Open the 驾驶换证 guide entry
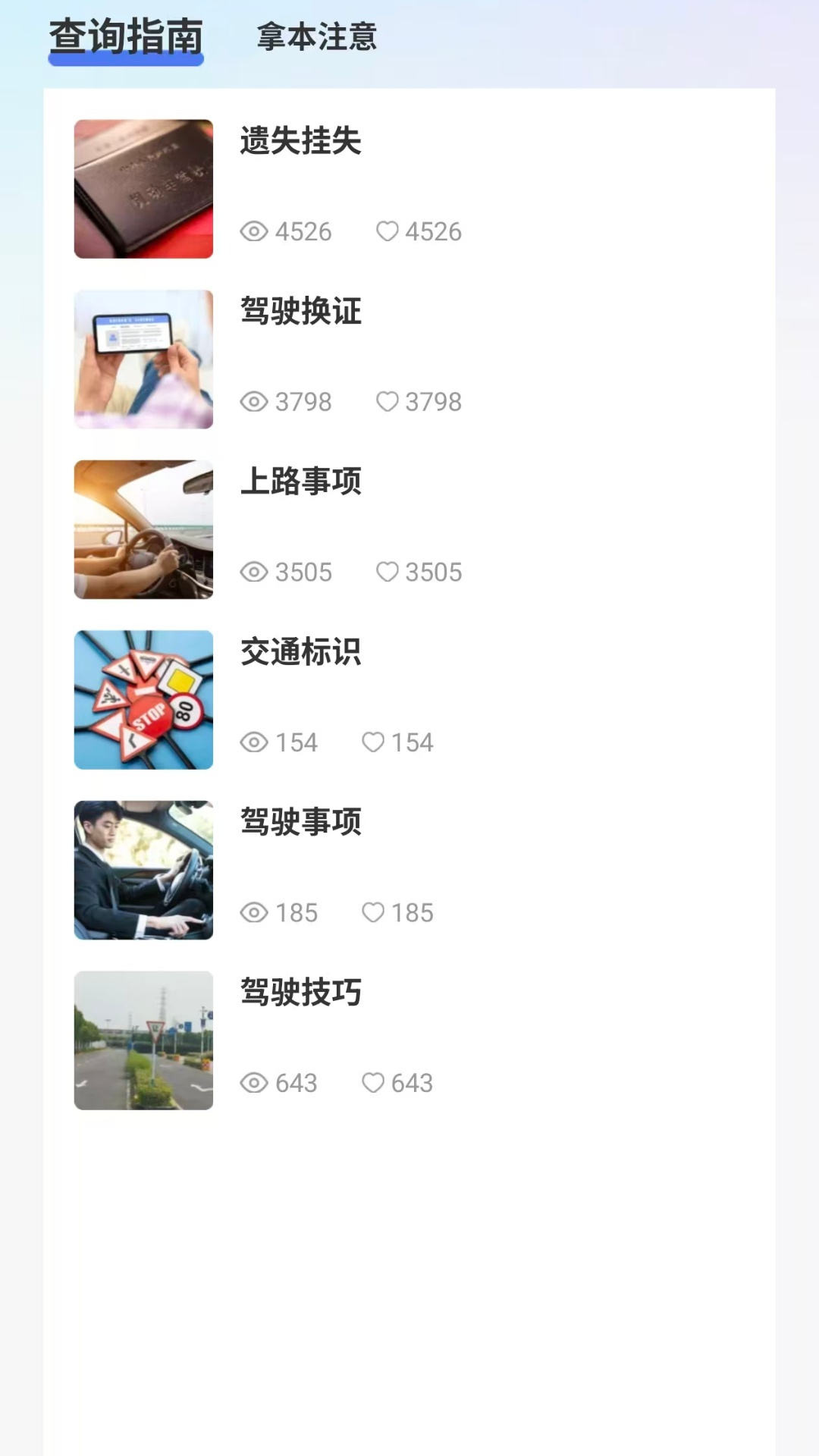This screenshot has height=1456, width=819. pyautogui.click(x=301, y=312)
